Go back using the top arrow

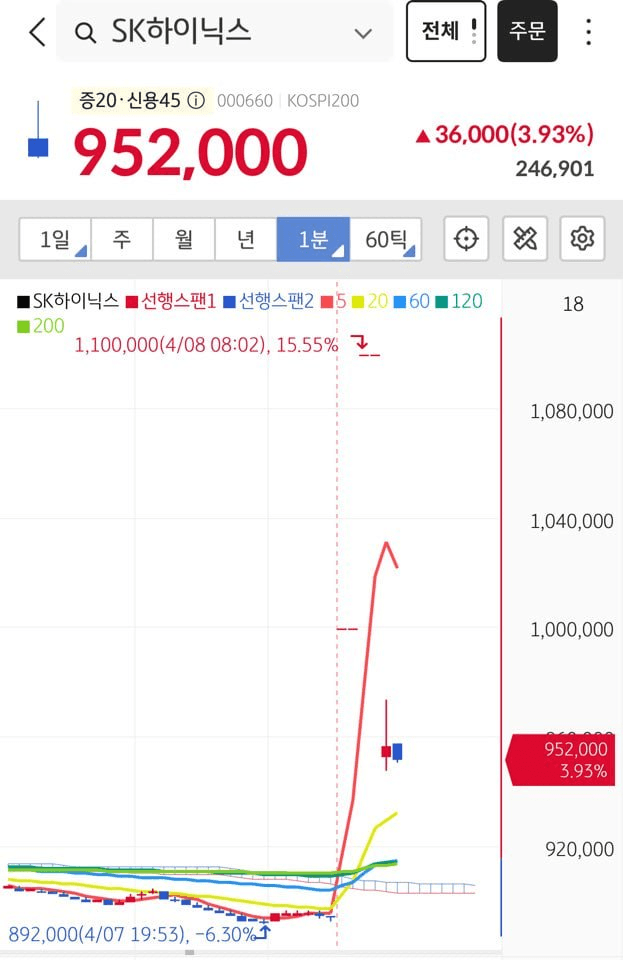point(37,32)
